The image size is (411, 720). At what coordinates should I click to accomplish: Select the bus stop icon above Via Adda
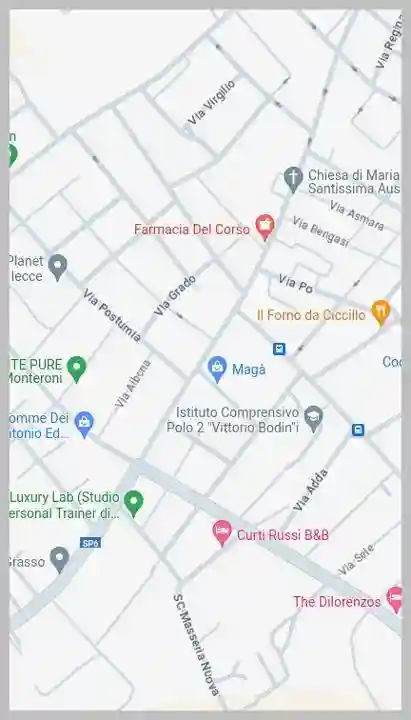coord(358,430)
